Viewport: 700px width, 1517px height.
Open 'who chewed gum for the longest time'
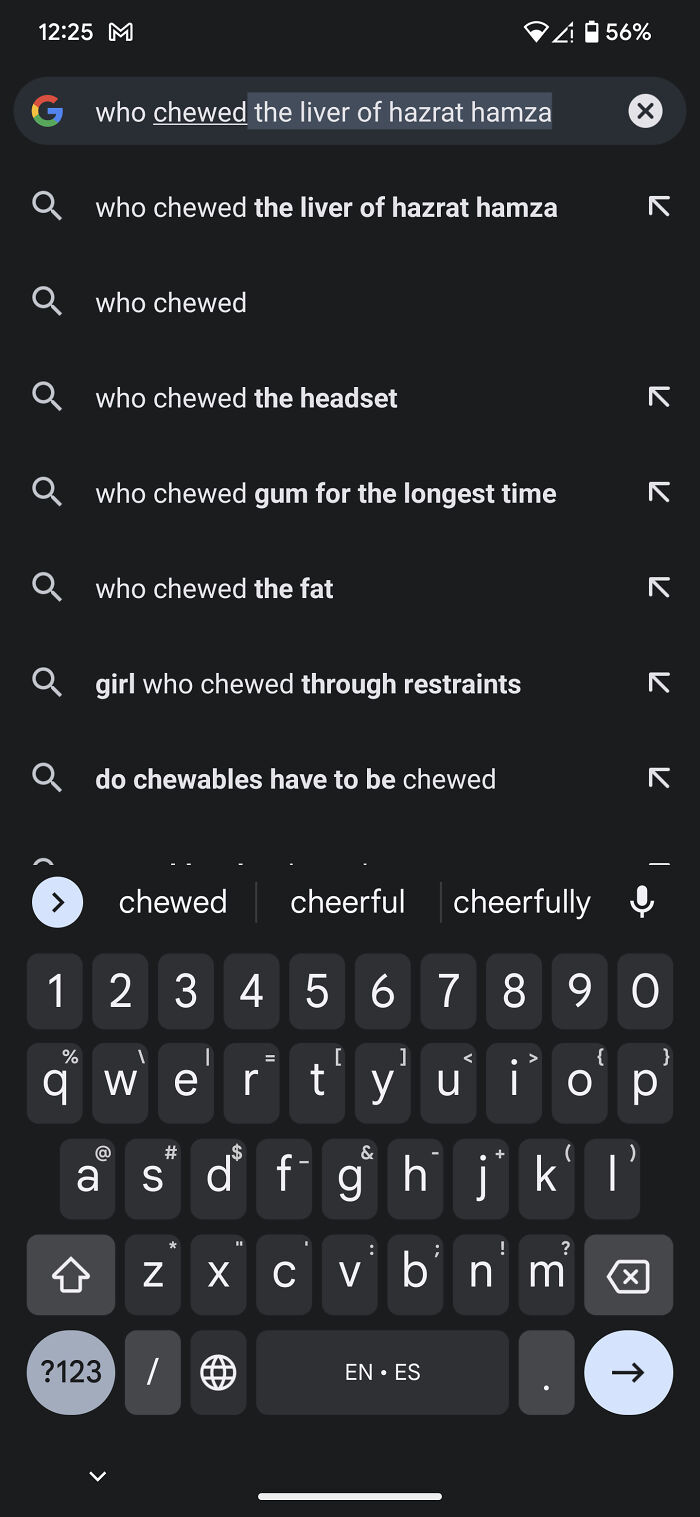pyautogui.click(x=325, y=493)
